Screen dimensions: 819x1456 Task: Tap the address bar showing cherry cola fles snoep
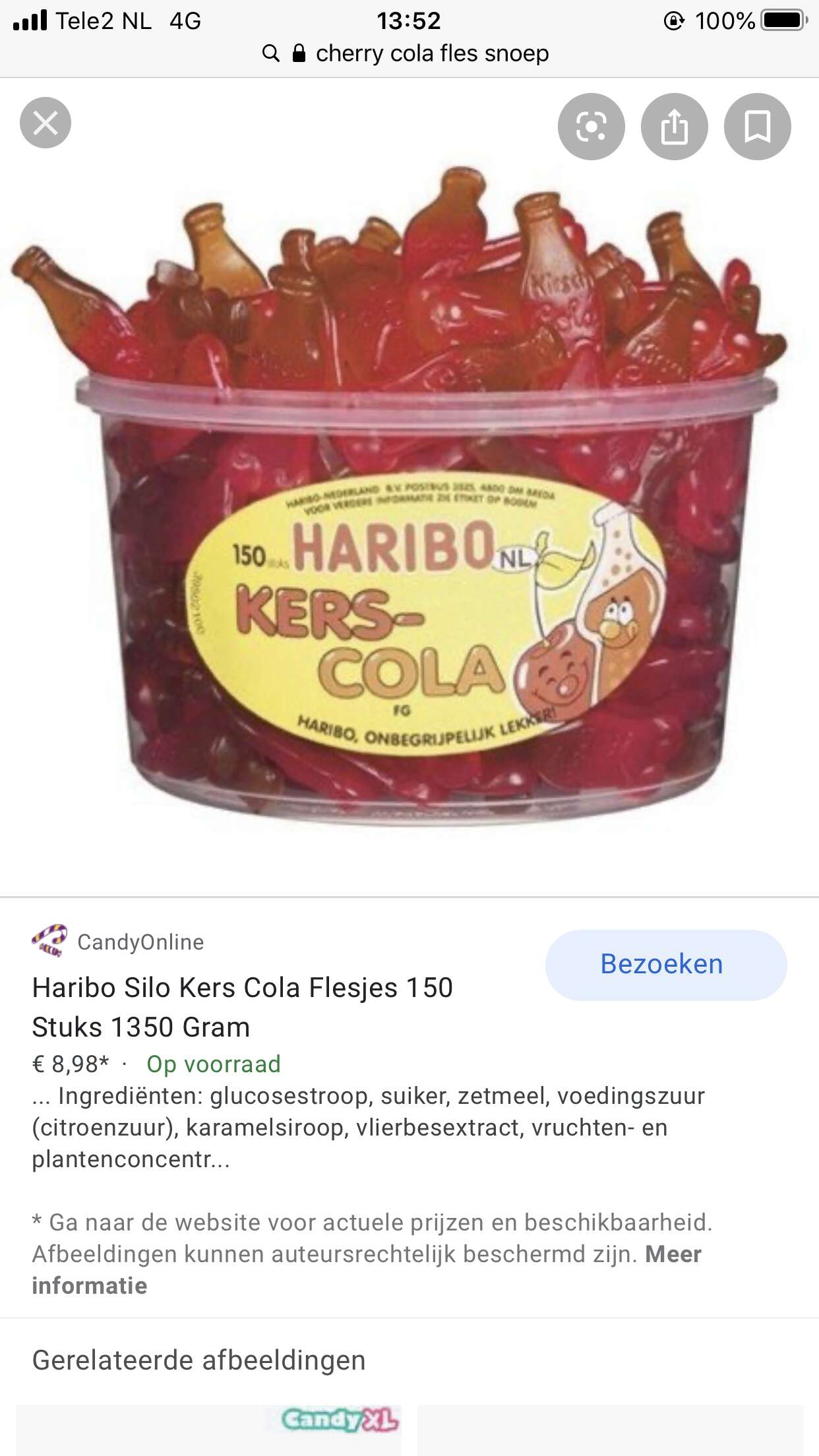[409, 53]
